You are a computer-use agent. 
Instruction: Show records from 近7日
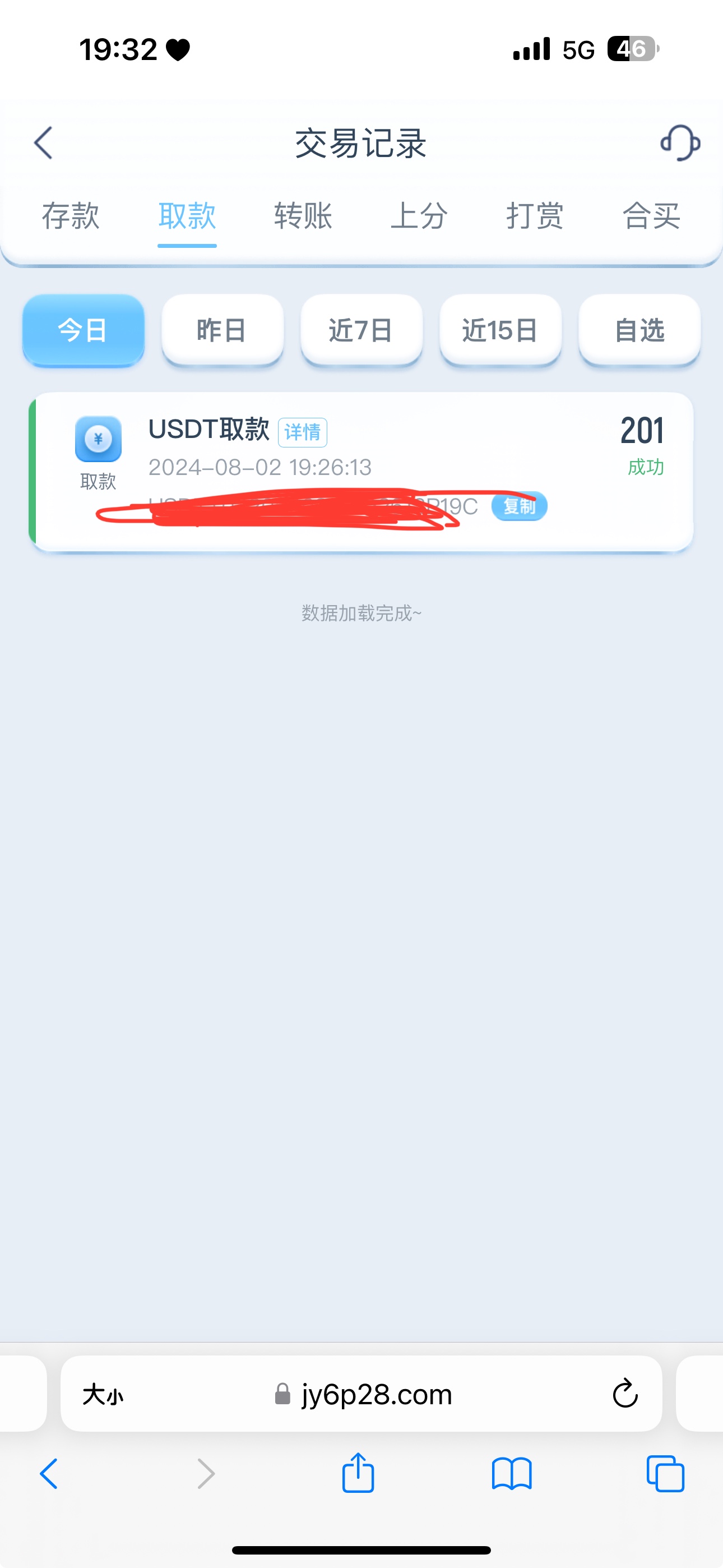(361, 330)
